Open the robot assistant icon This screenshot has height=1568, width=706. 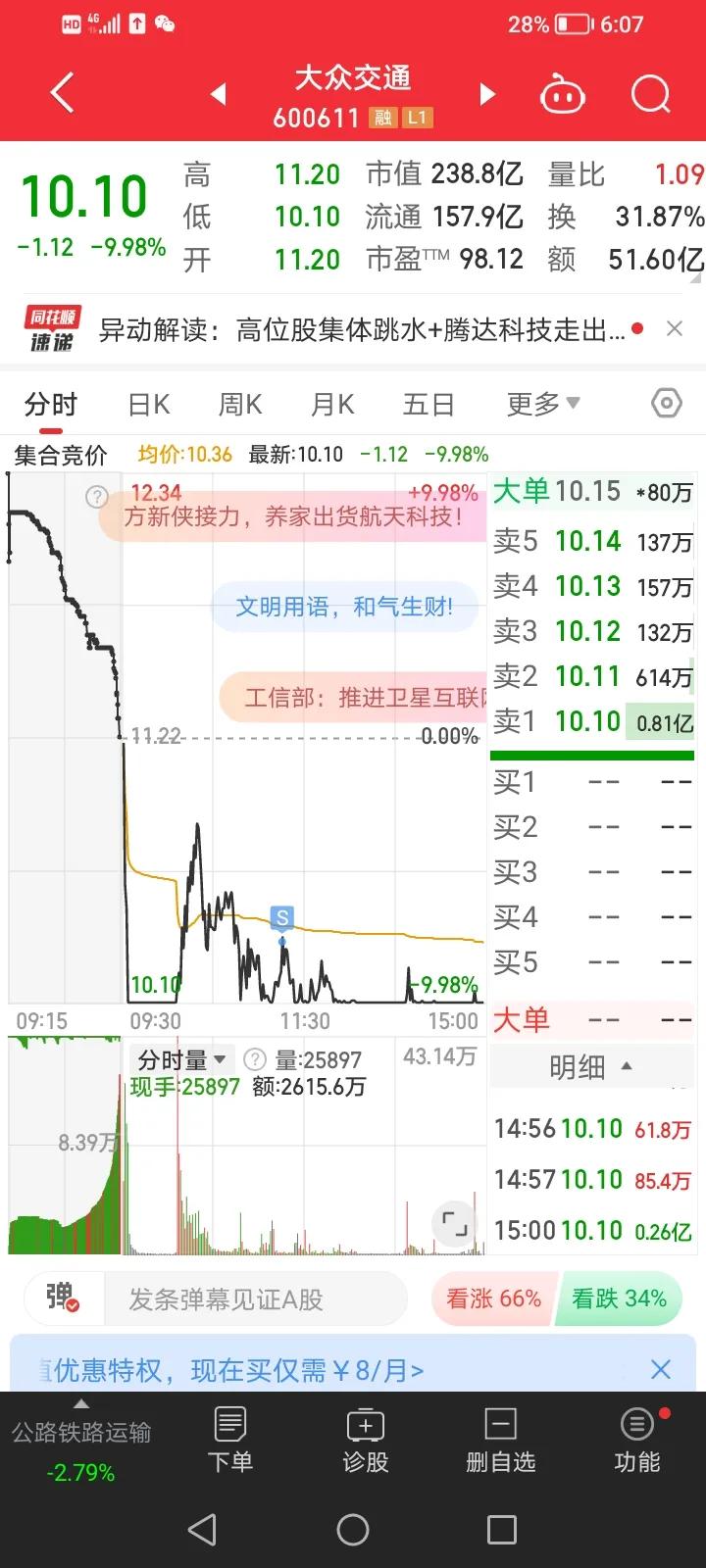pos(563,95)
